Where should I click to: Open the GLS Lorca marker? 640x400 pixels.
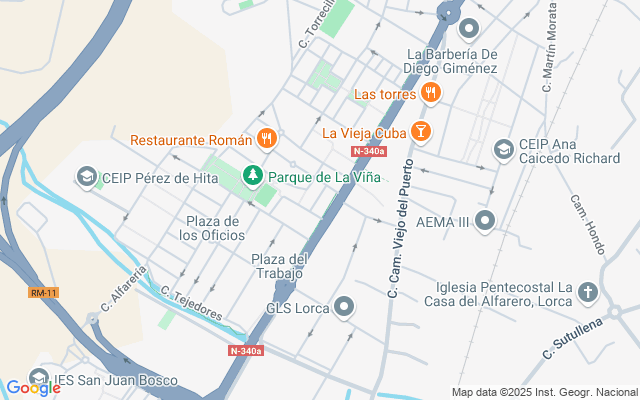[345, 307]
